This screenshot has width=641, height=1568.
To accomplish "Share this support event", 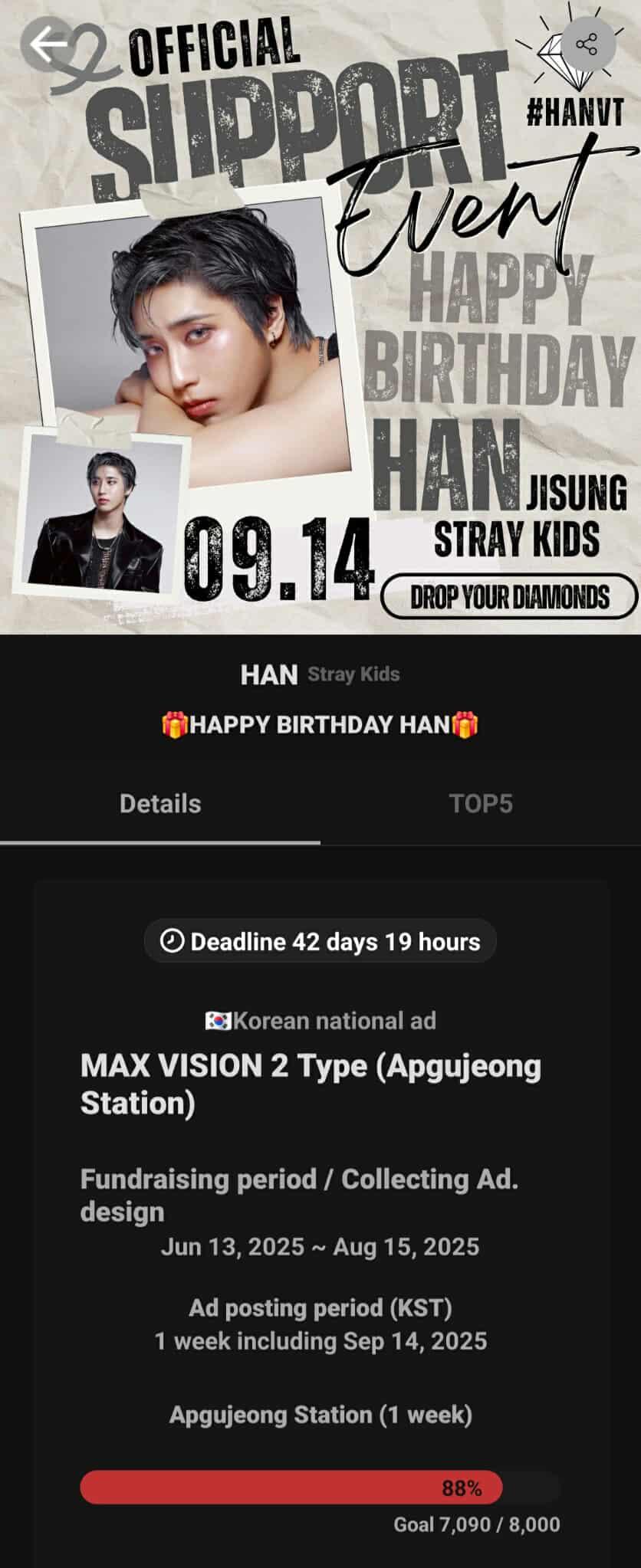I will (587, 44).
